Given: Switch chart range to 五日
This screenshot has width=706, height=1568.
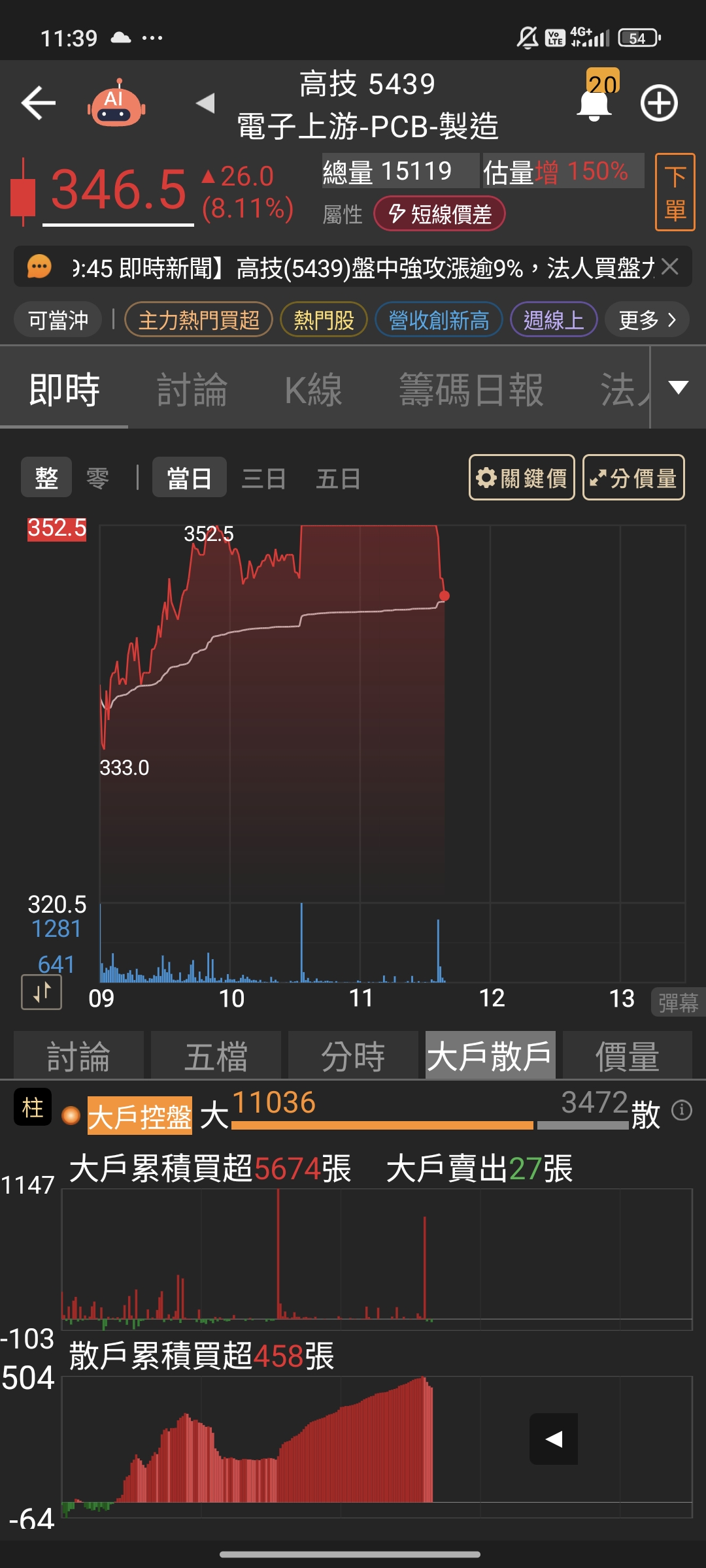Looking at the screenshot, I should [x=338, y=478].
